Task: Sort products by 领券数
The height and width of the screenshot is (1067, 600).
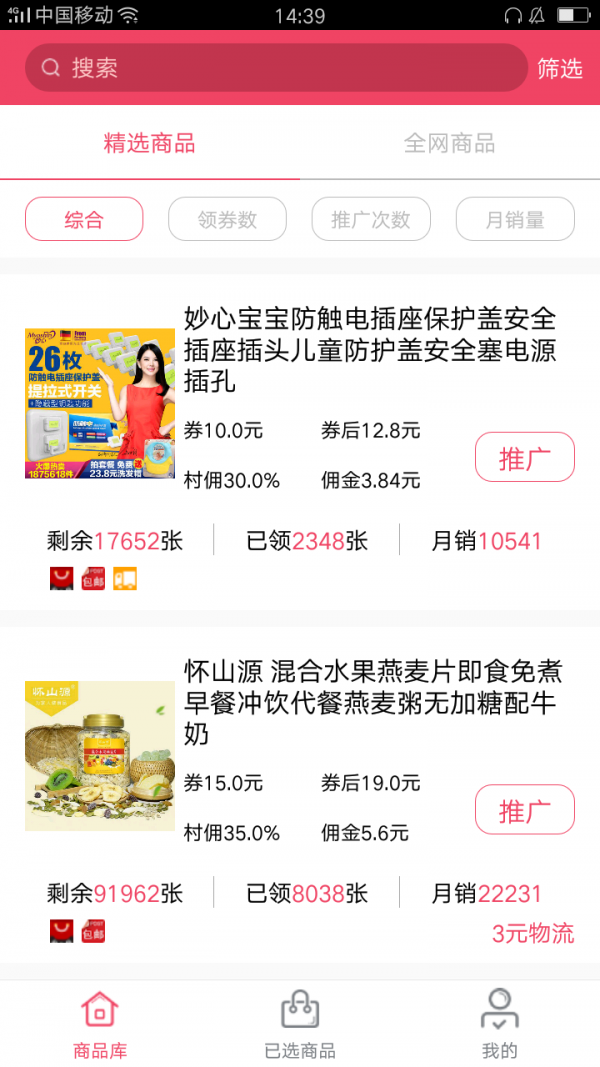Action: tap(227, 219)
